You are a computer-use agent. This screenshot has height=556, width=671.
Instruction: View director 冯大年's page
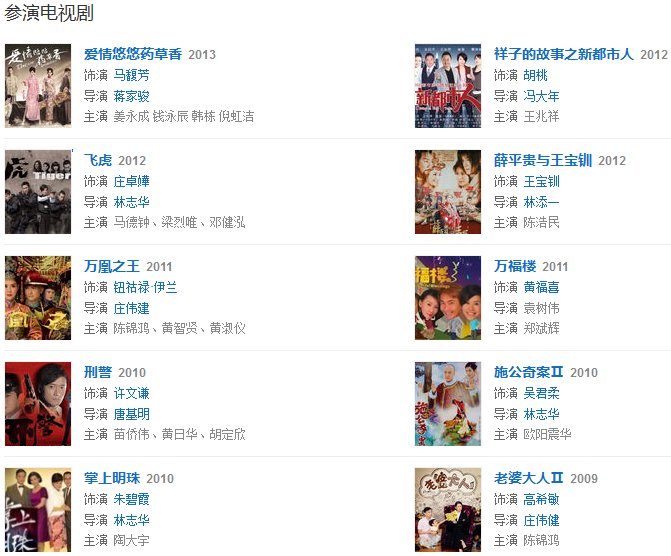[x=541, y=96]
